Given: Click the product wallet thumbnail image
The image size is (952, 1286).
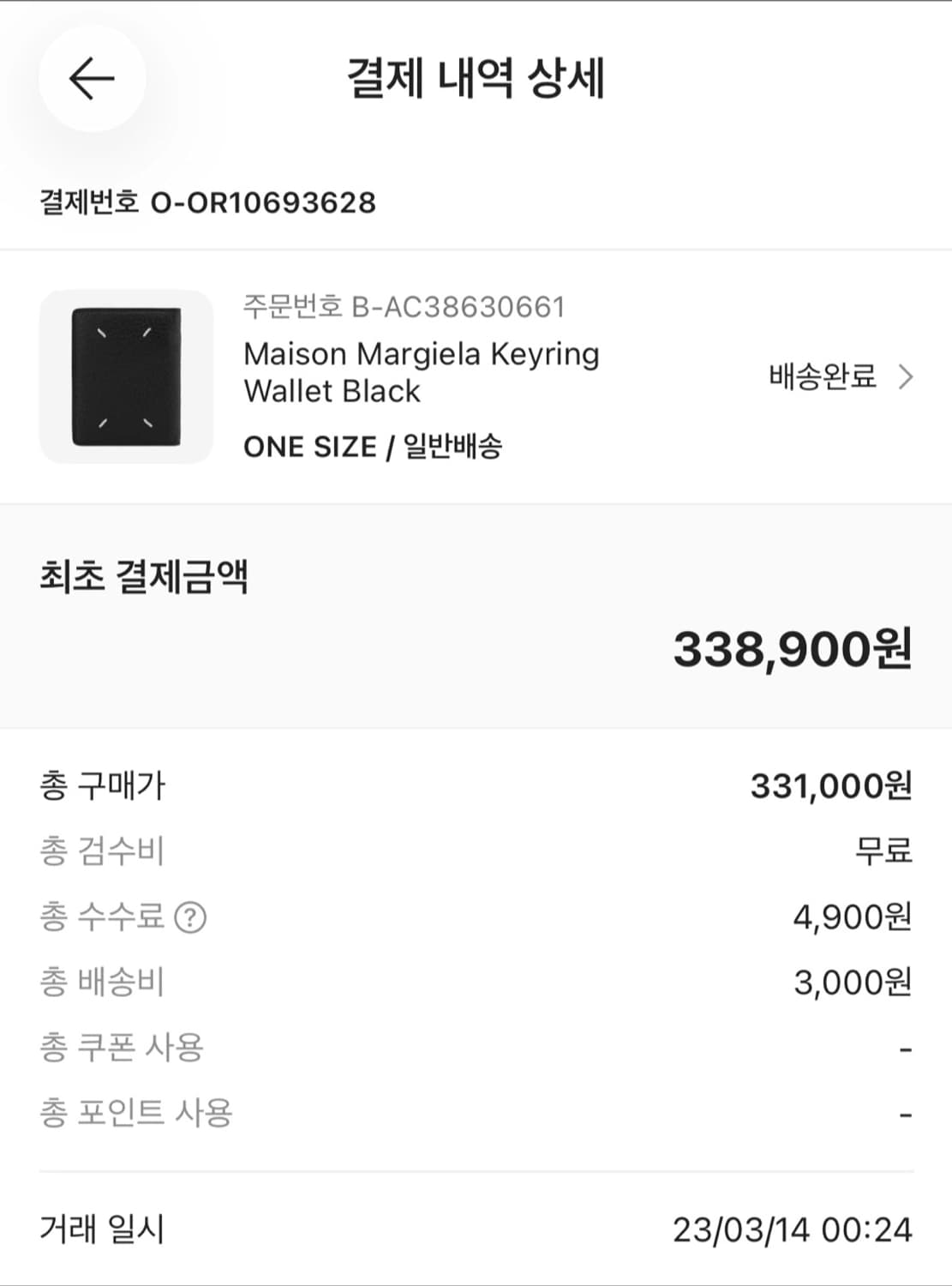Looking at the screenshot, I should pos(125,376).
